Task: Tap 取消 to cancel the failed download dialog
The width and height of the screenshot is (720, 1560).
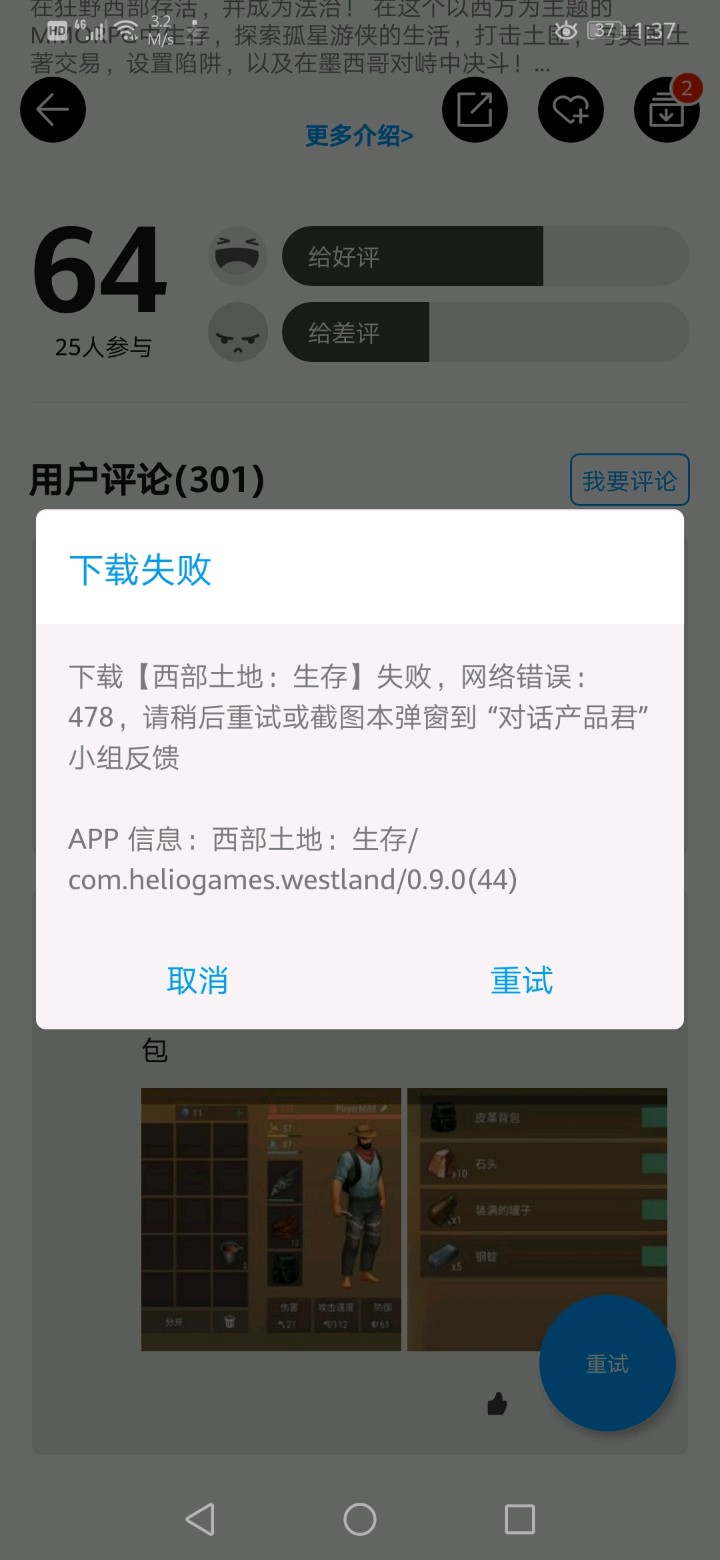Action: [197, 980]
